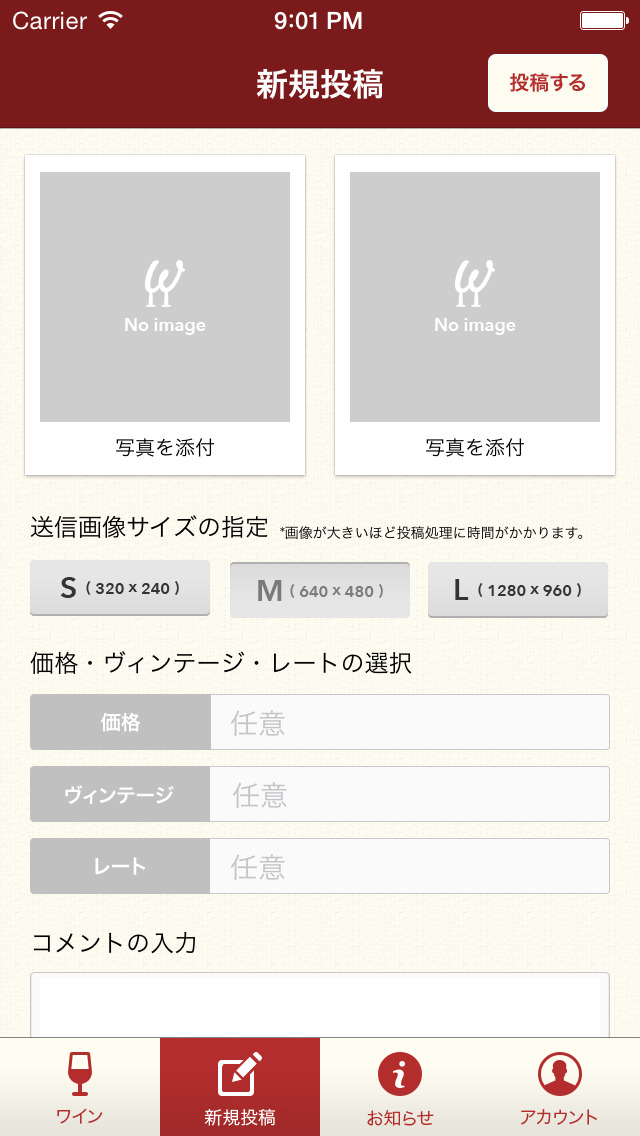The image size is (640, 1136).
Task: Open the 価格 price field
Action: tap(409, 722)
